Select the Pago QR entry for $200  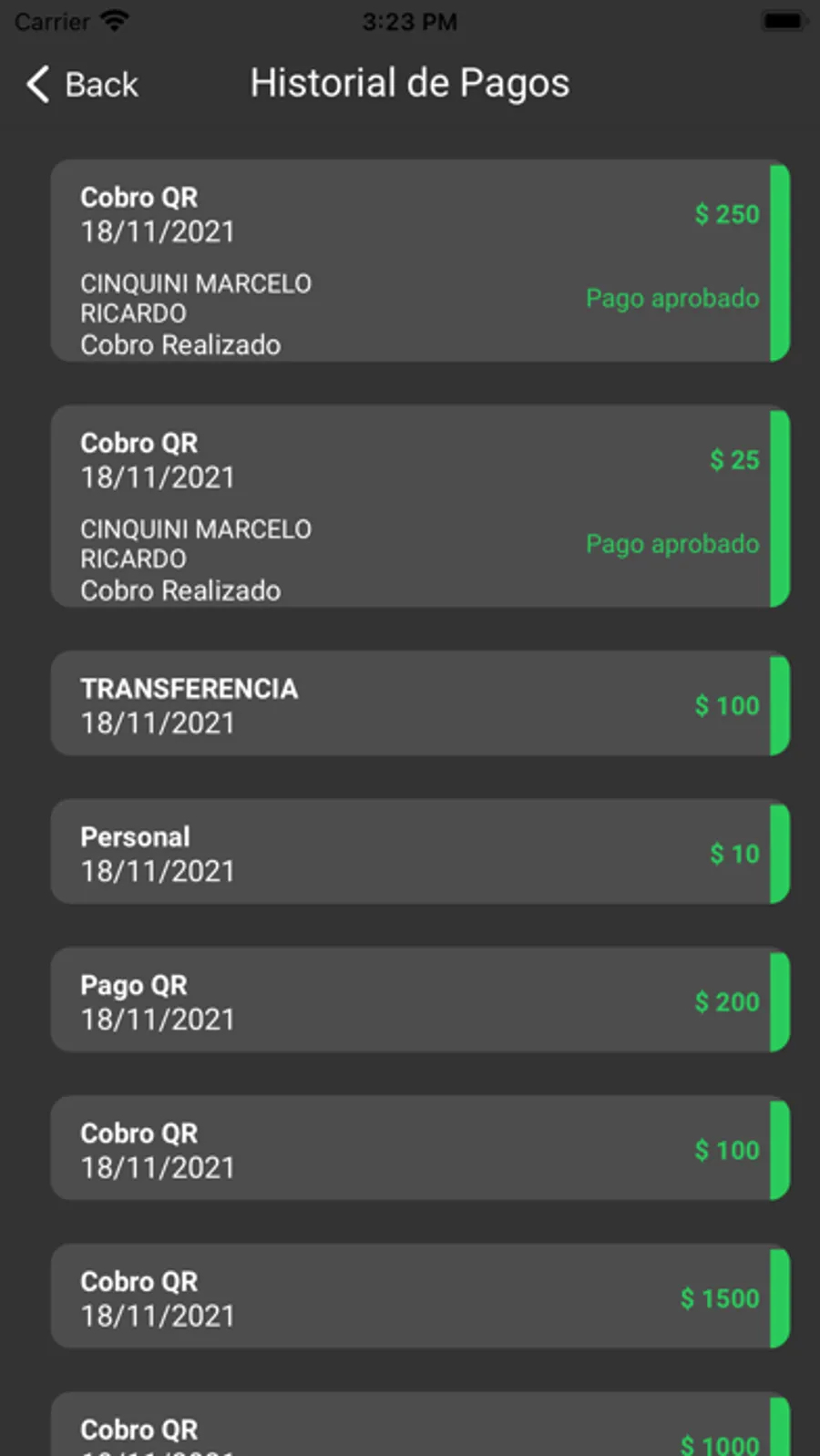(419, 1000)
